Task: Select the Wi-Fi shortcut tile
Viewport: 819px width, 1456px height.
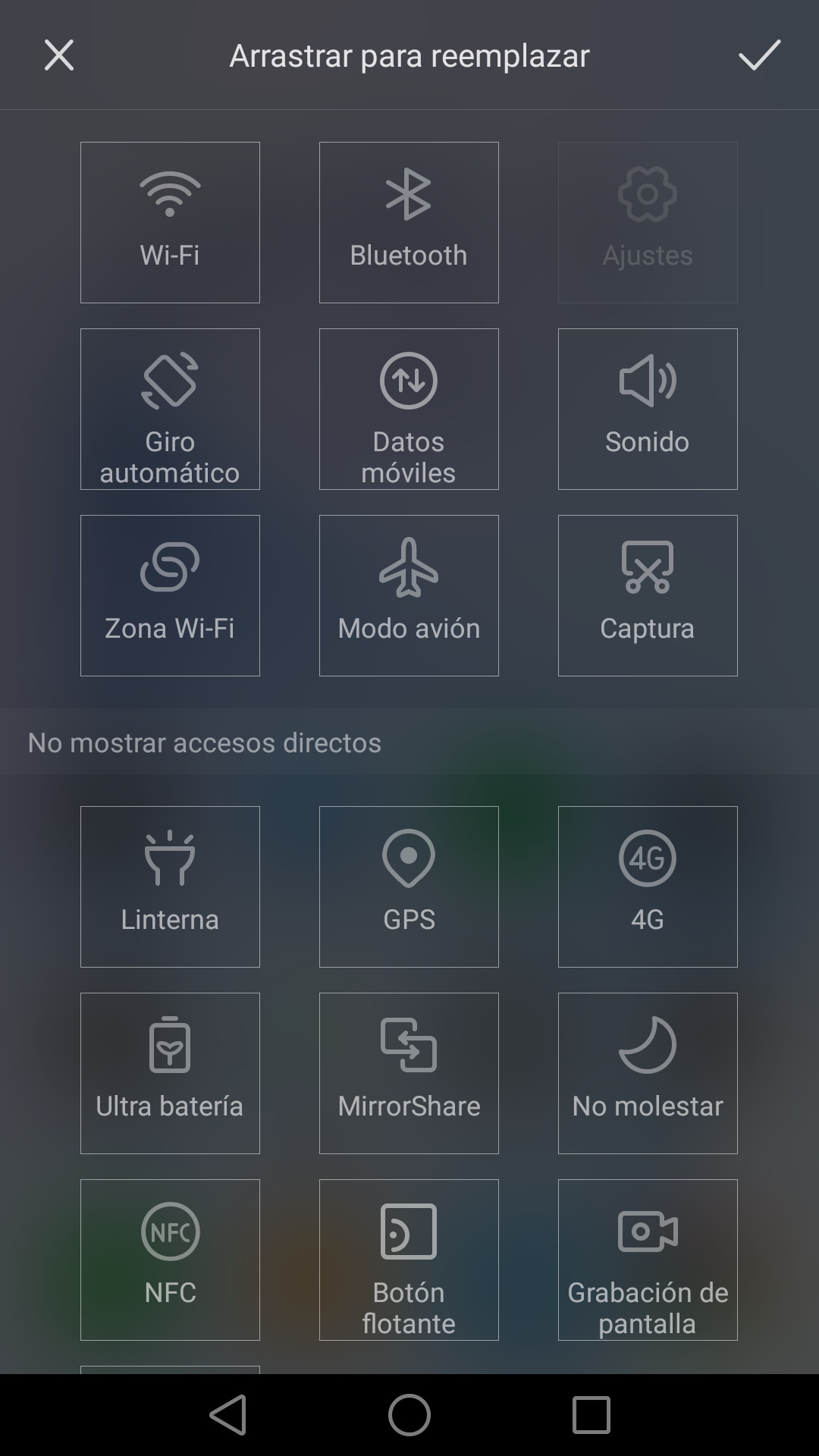Action: (170, 222)
